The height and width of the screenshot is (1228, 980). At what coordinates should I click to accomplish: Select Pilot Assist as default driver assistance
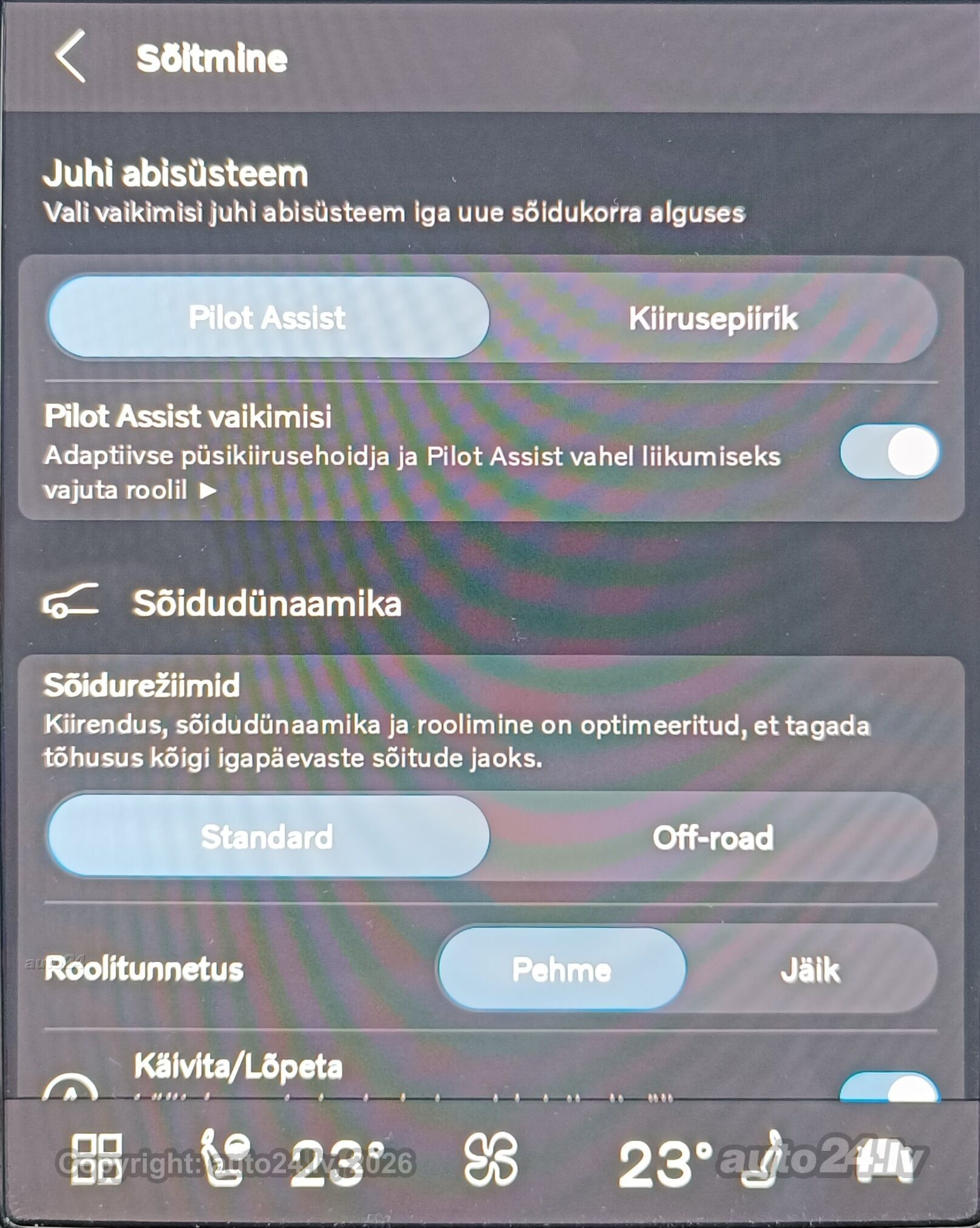click(268, 317)
